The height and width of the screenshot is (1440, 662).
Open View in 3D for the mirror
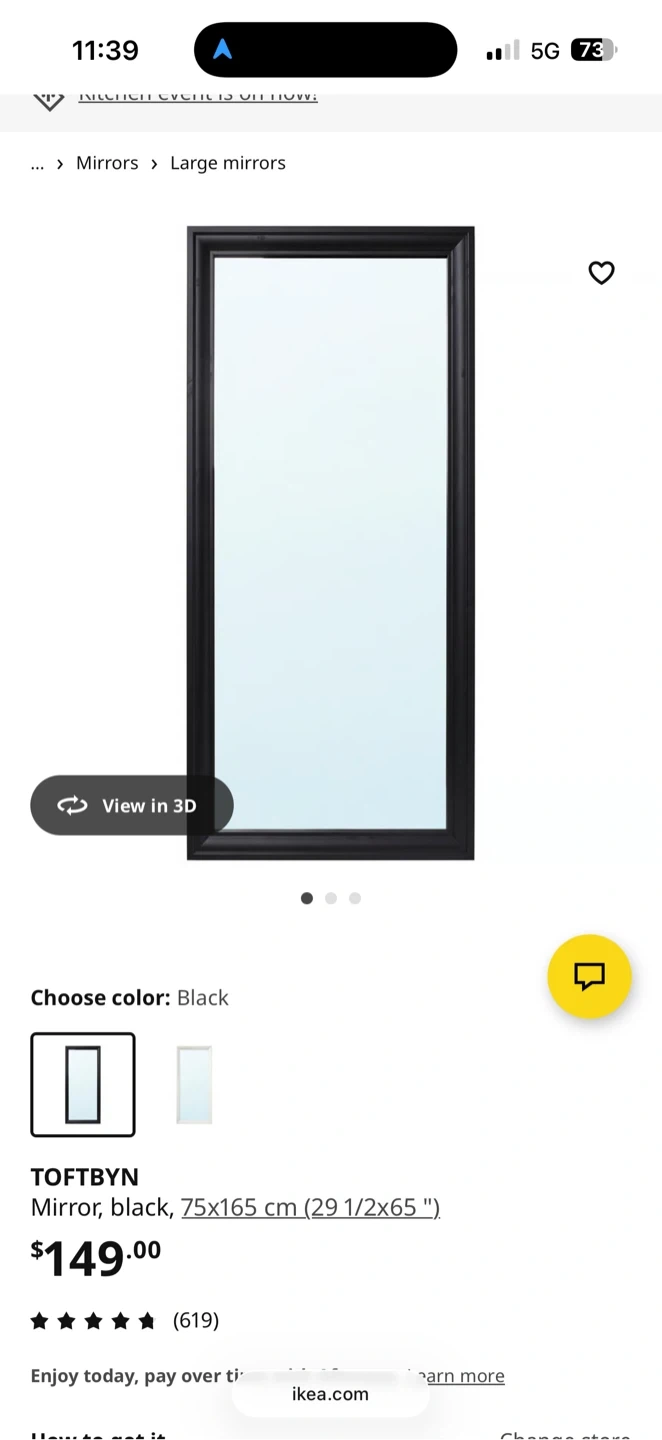point(132,805)
